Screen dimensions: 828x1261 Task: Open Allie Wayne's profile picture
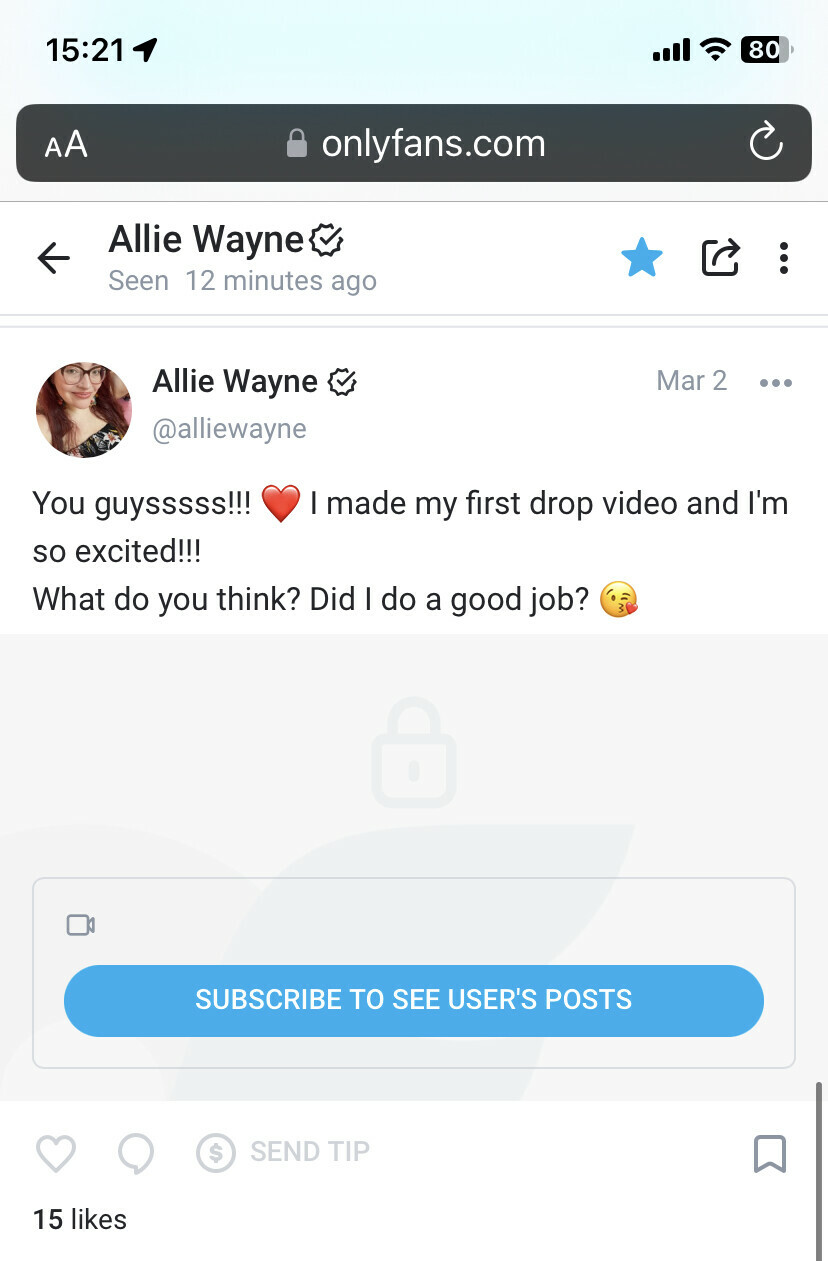point(84,410)
